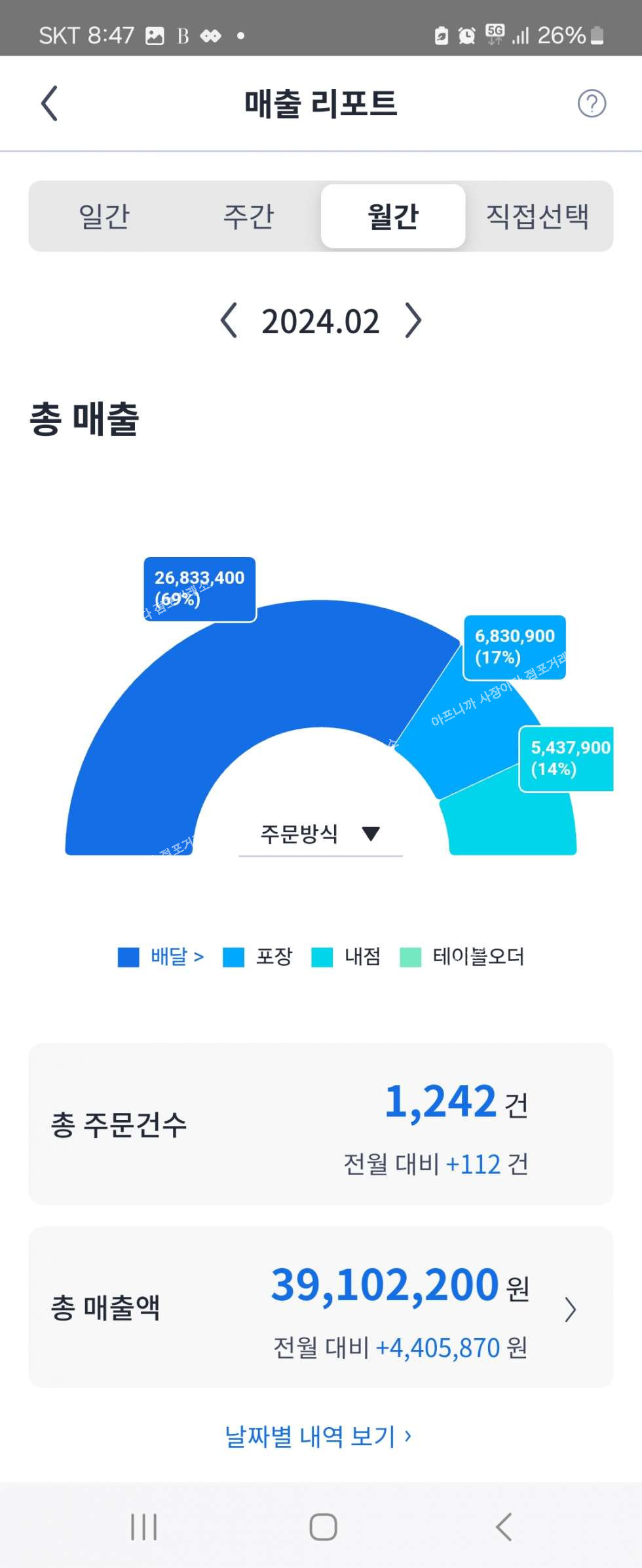Open the help question-mark icon

(x=592, y=103)
